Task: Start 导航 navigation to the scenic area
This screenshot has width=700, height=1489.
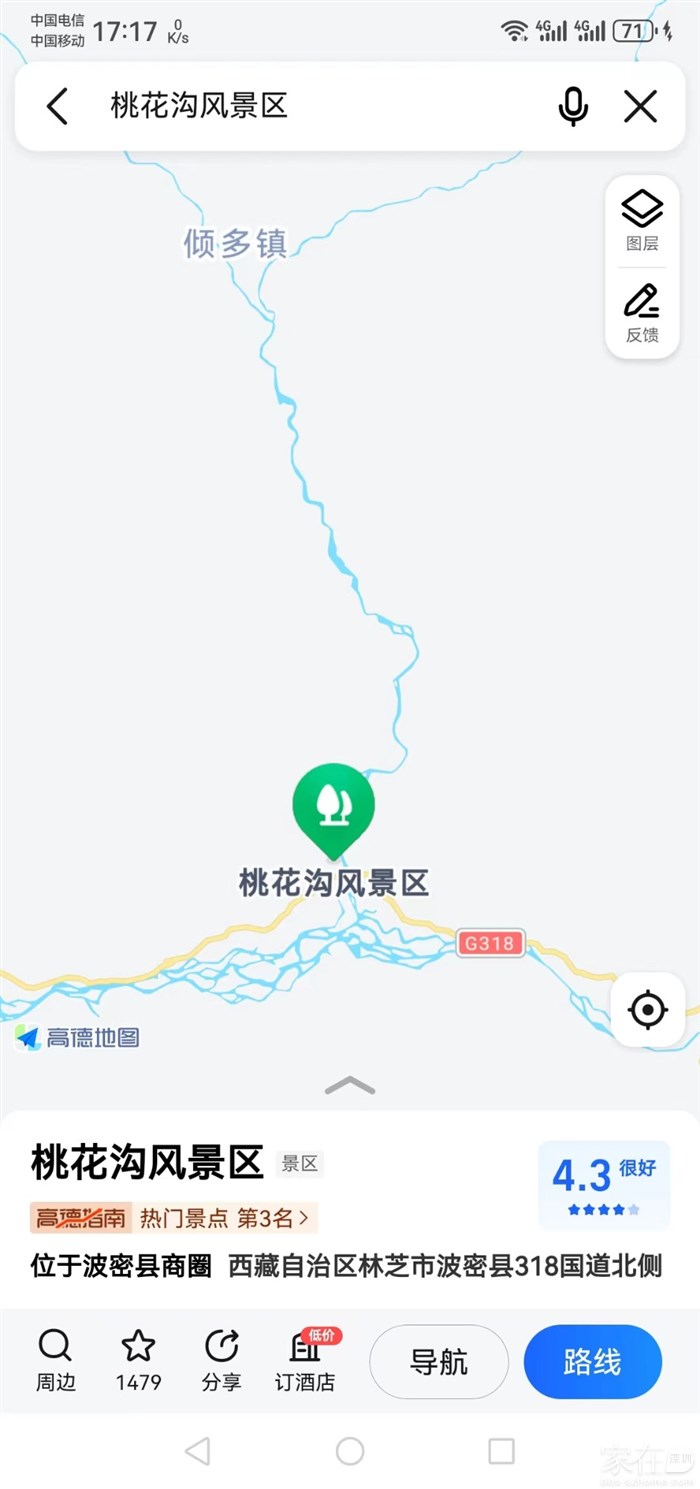Action: point(439,1362)
